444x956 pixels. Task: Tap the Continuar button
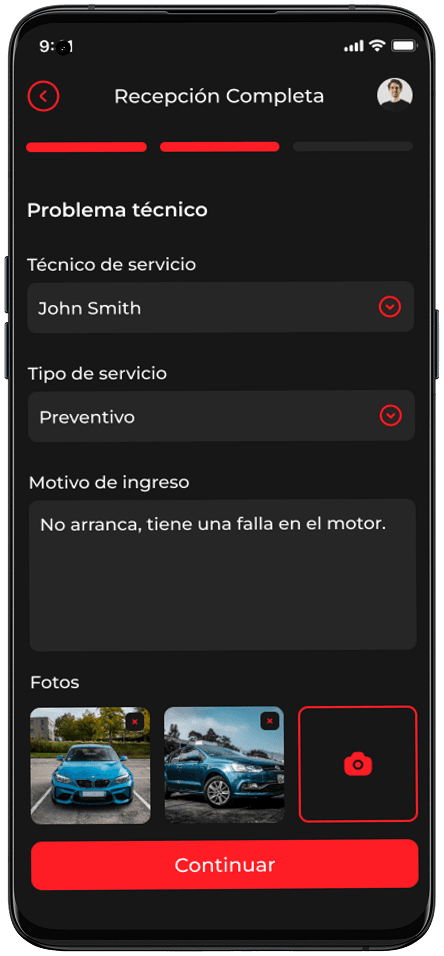click(x=224, y=865)
